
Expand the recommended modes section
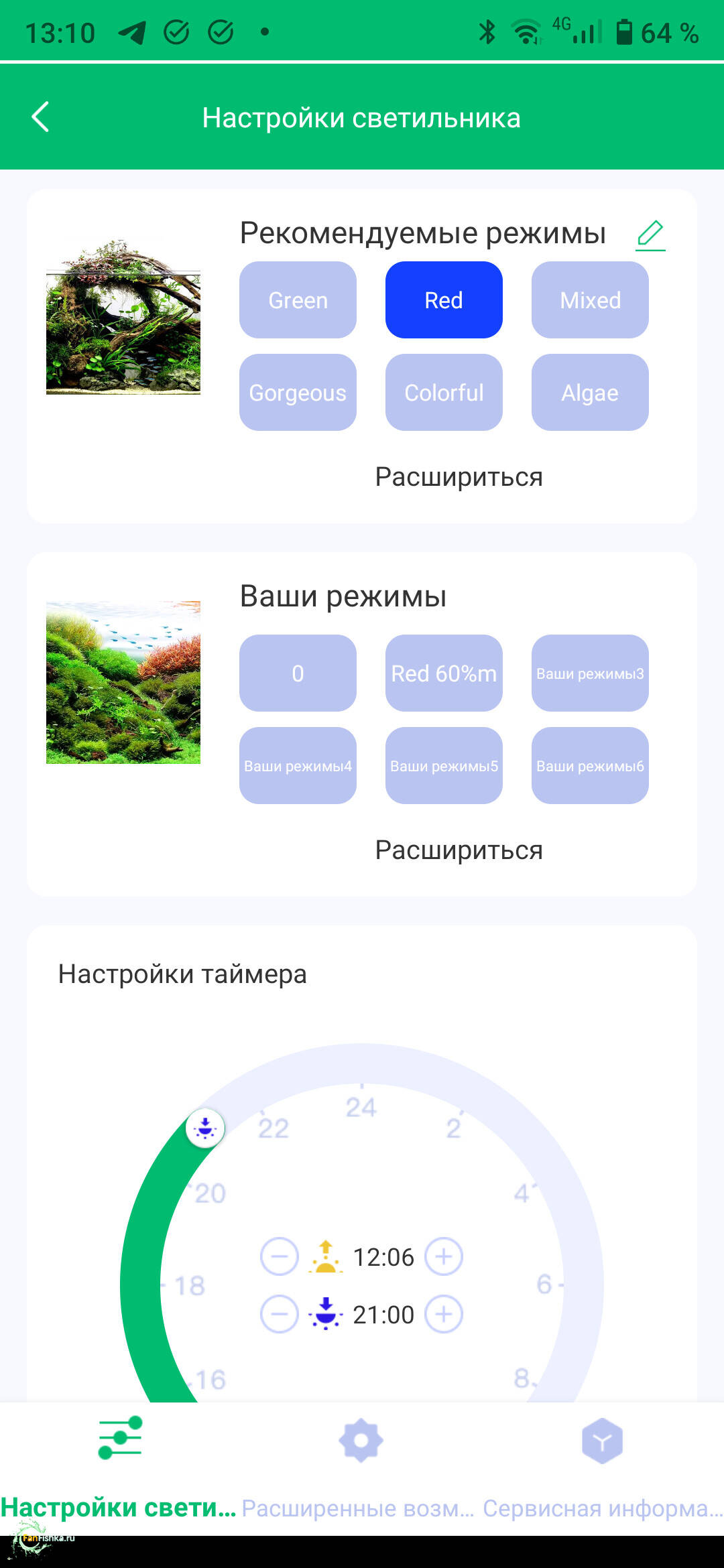pos(459,477)
